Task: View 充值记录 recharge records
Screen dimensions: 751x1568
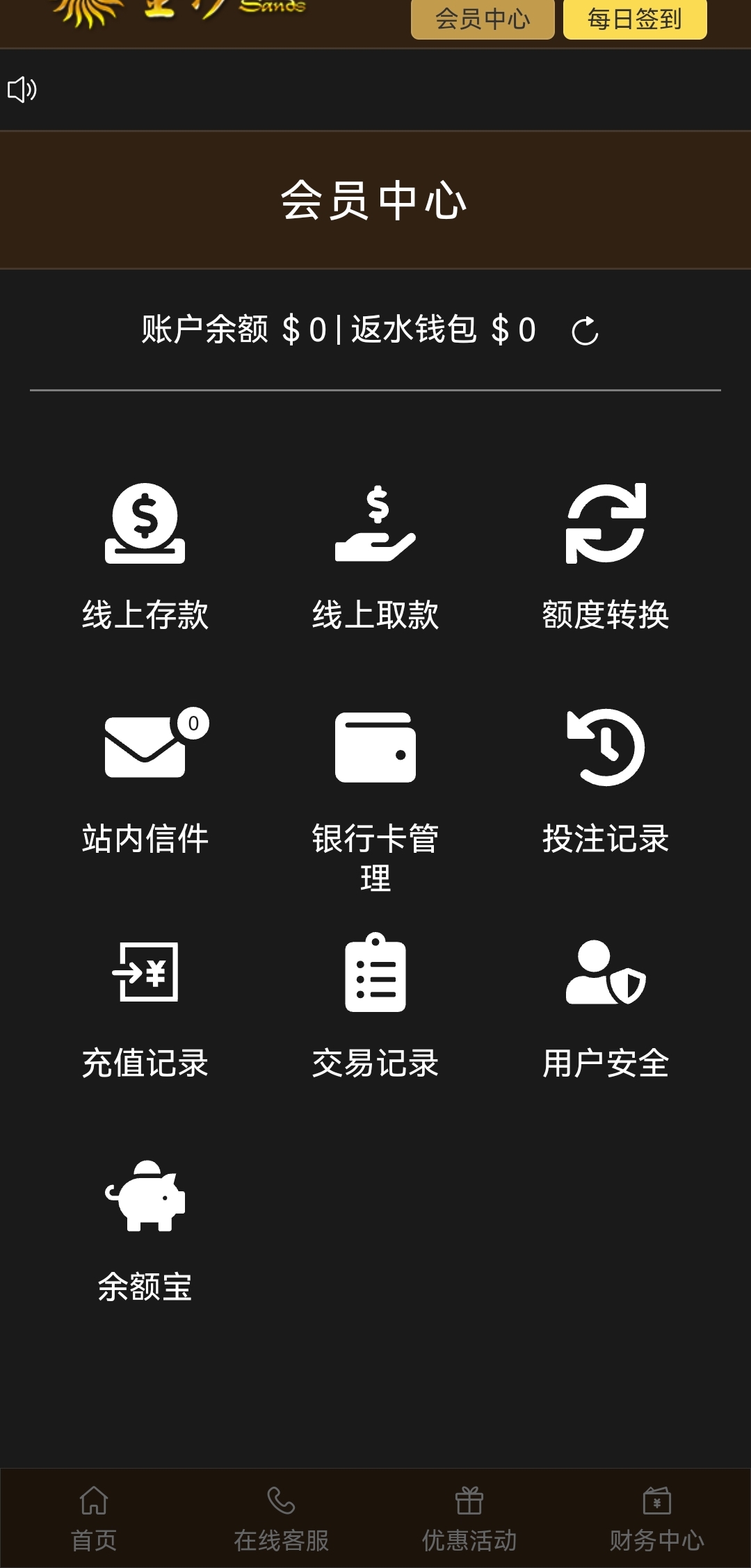Action: 145,1004
